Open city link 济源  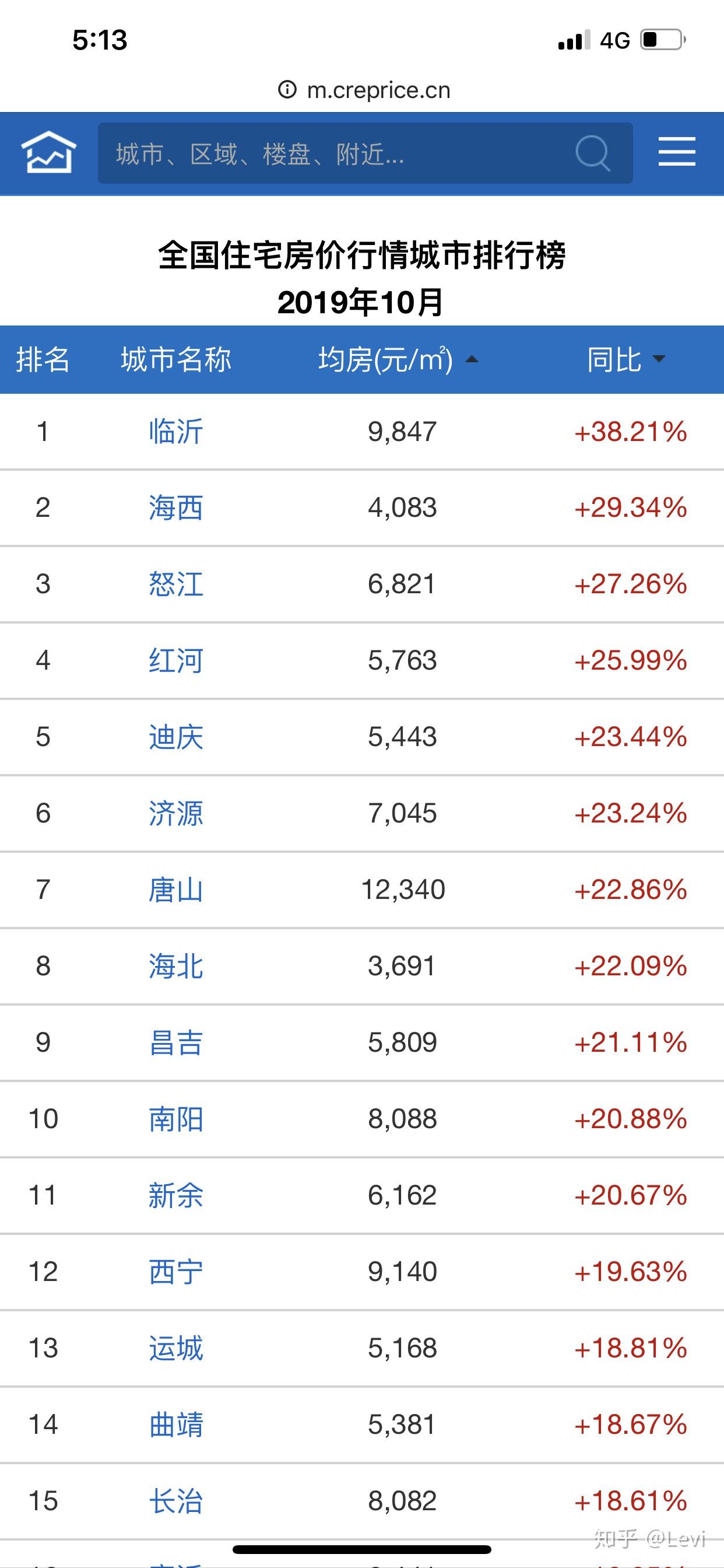[x=176, y=813]
